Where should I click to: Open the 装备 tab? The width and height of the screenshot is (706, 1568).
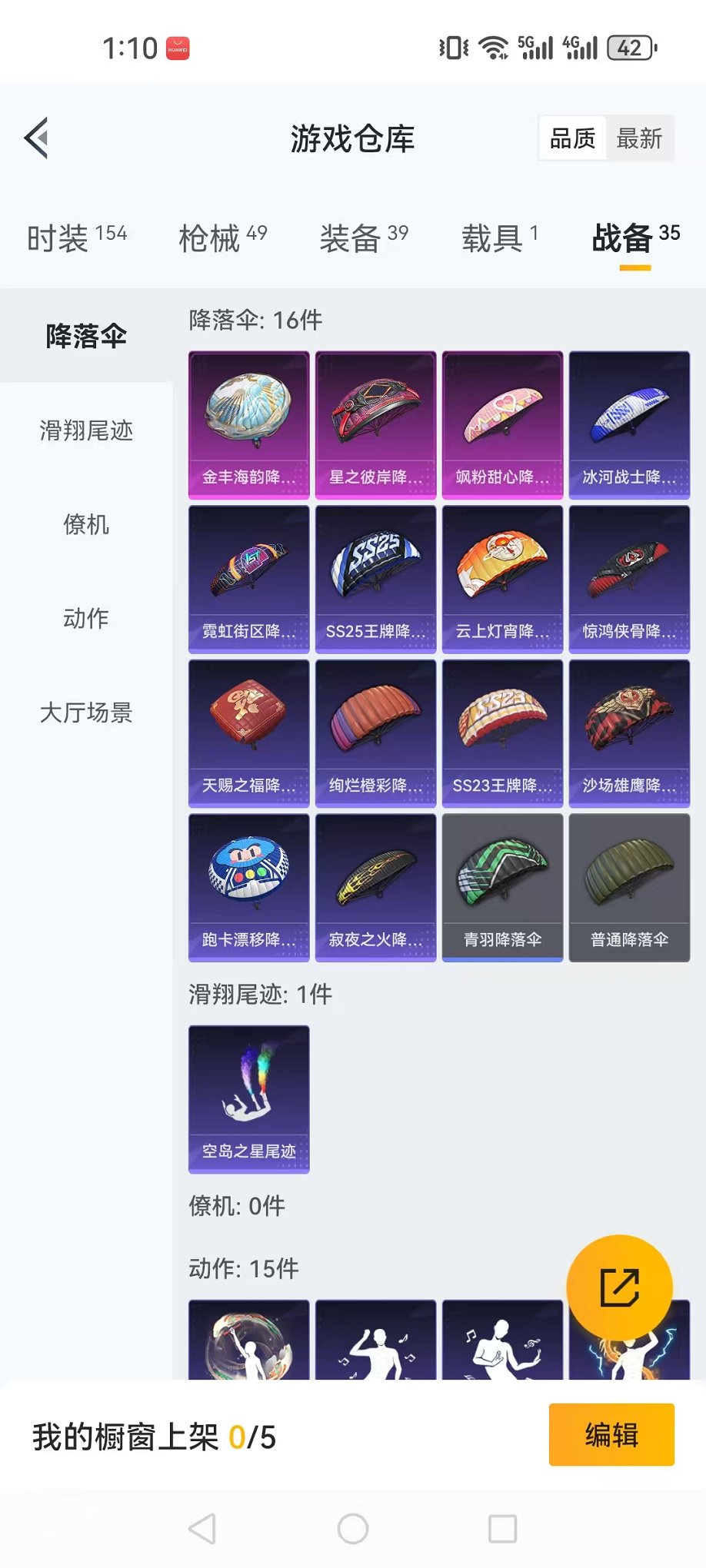click(364, 238)
